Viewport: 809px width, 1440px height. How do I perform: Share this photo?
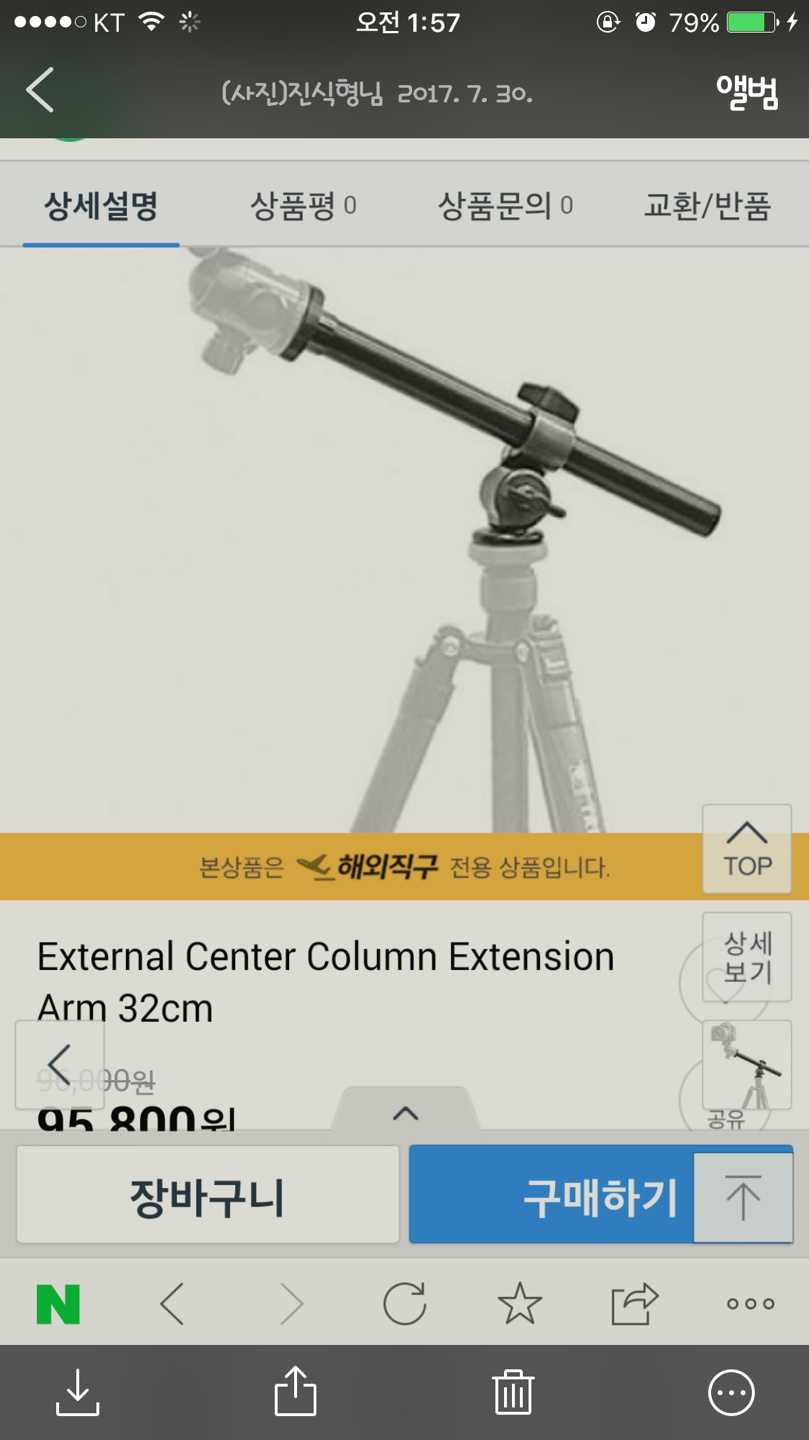(x=295, y=1392)
